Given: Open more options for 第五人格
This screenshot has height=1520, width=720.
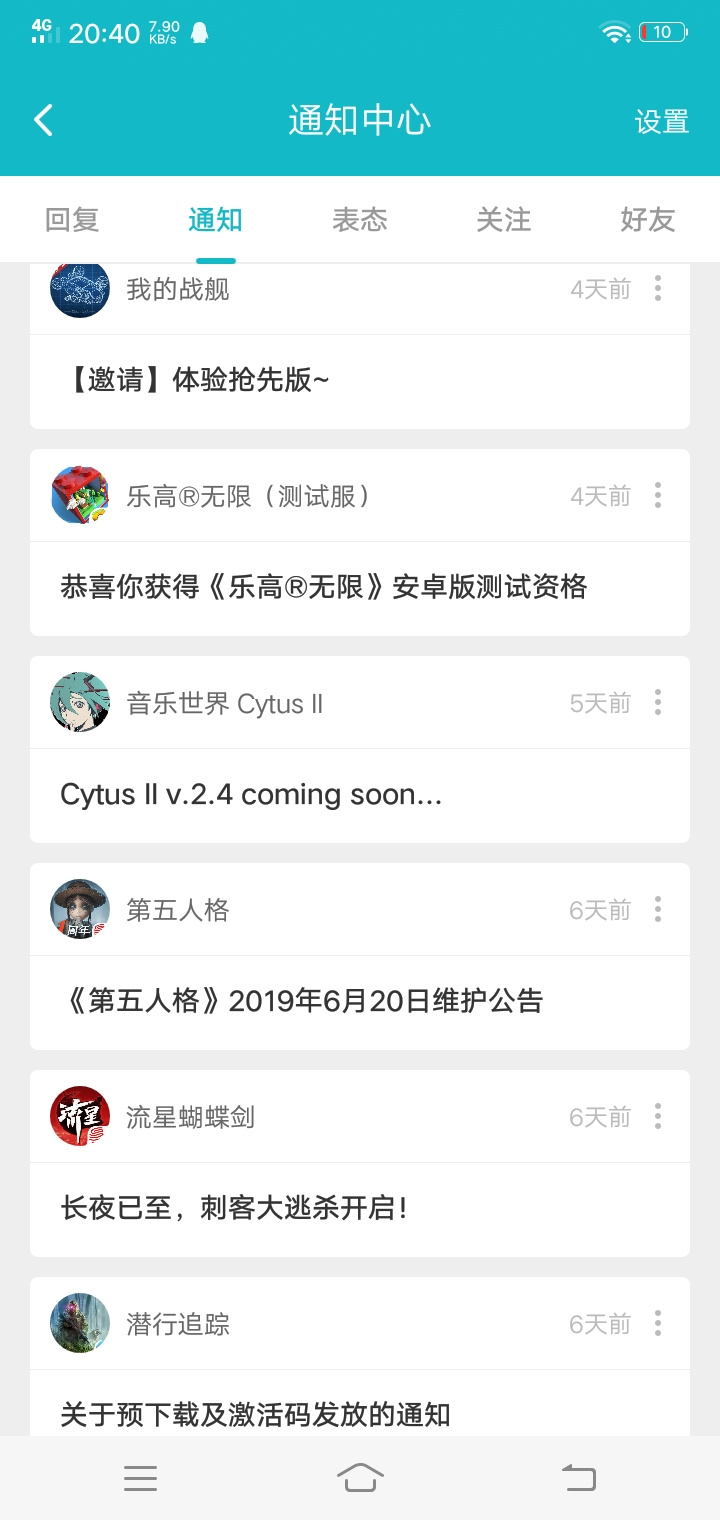Looking at the screenshot, I should click(658, 909).
